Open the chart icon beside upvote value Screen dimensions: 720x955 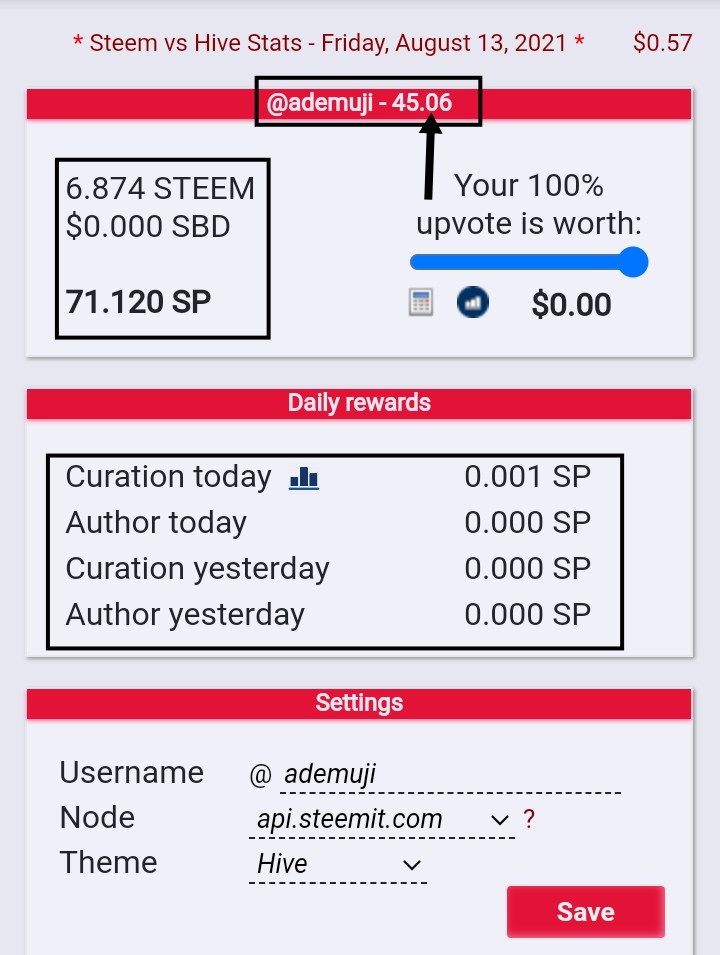[473, 303]
